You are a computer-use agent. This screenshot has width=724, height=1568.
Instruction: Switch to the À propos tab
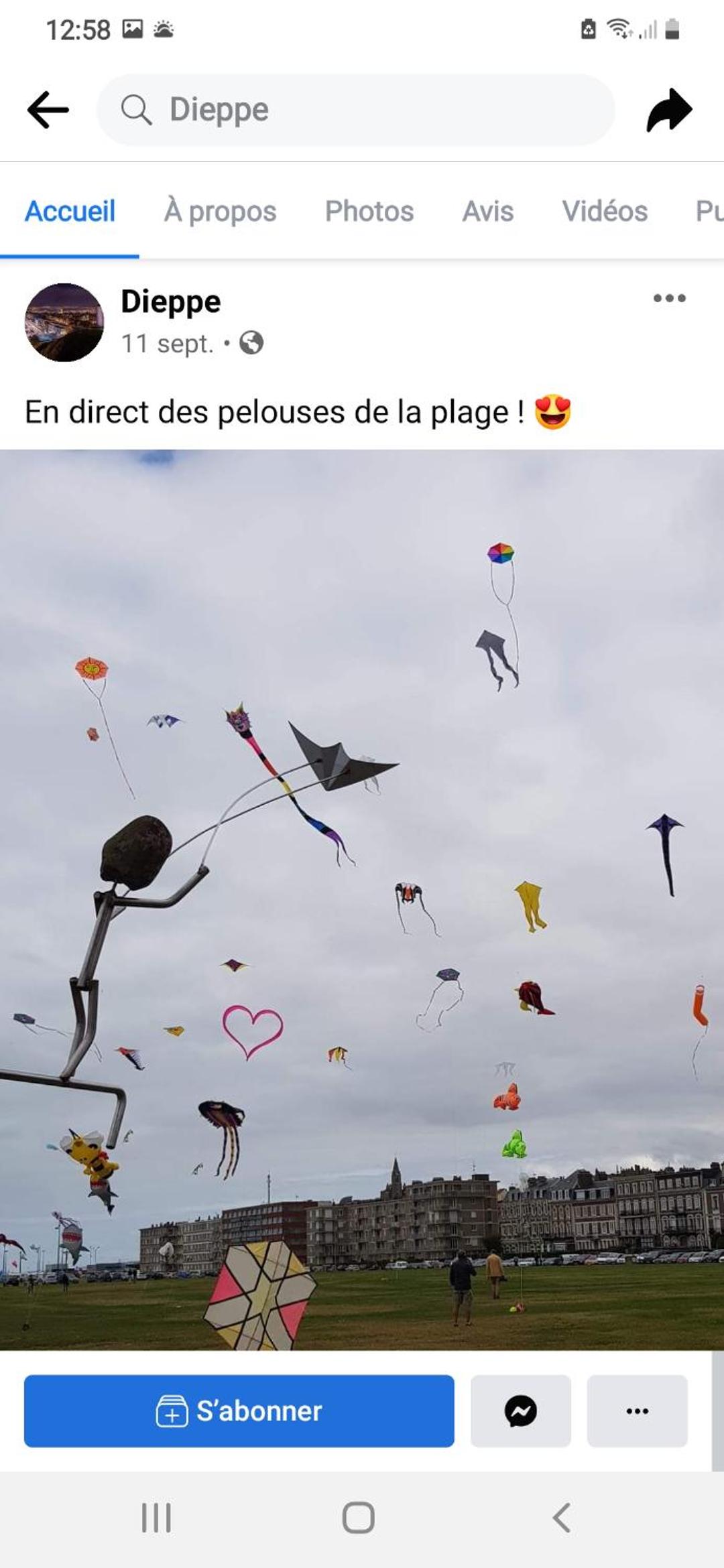coord(220,211)
